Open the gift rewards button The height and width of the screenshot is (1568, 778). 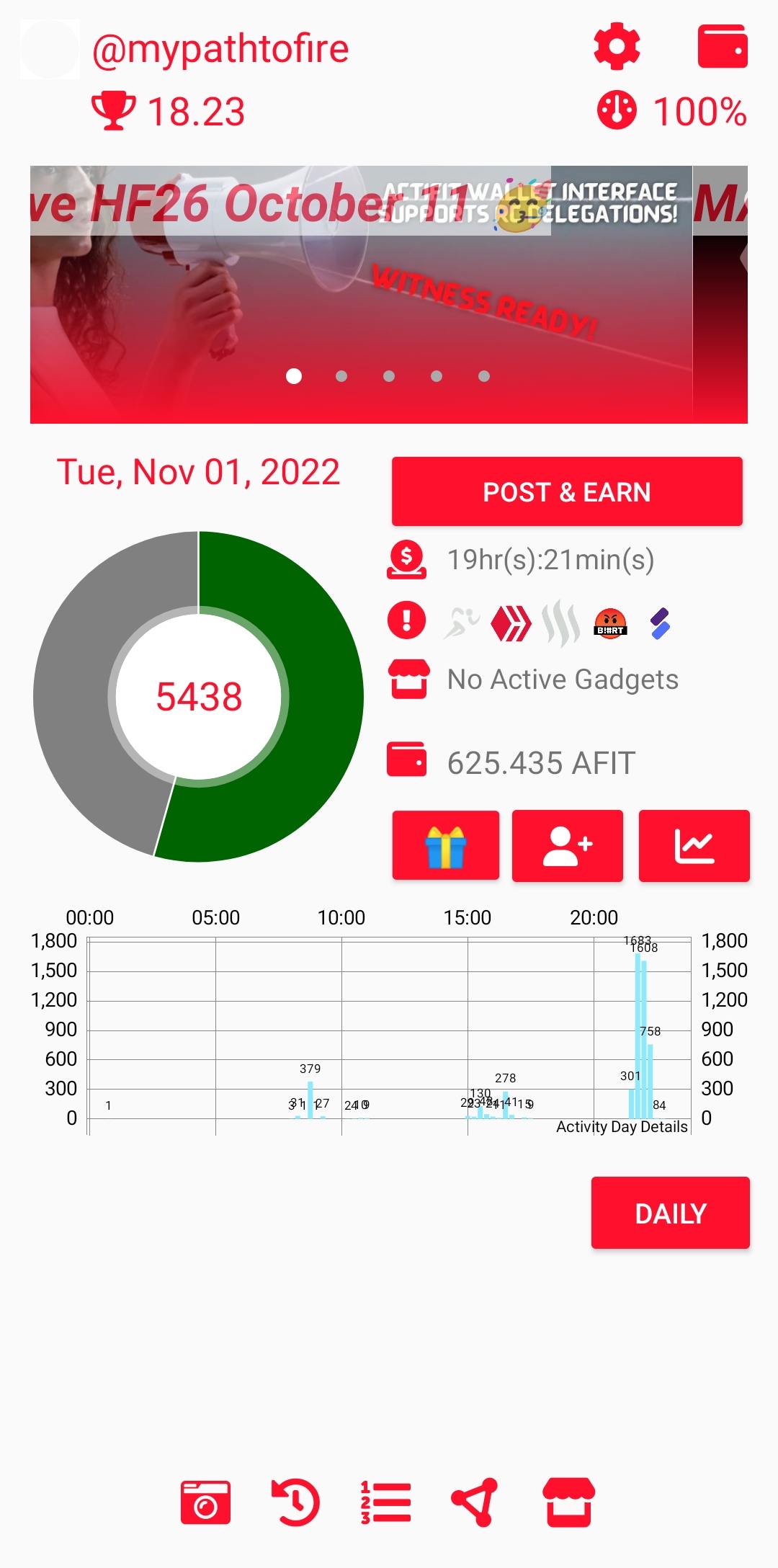446,845
